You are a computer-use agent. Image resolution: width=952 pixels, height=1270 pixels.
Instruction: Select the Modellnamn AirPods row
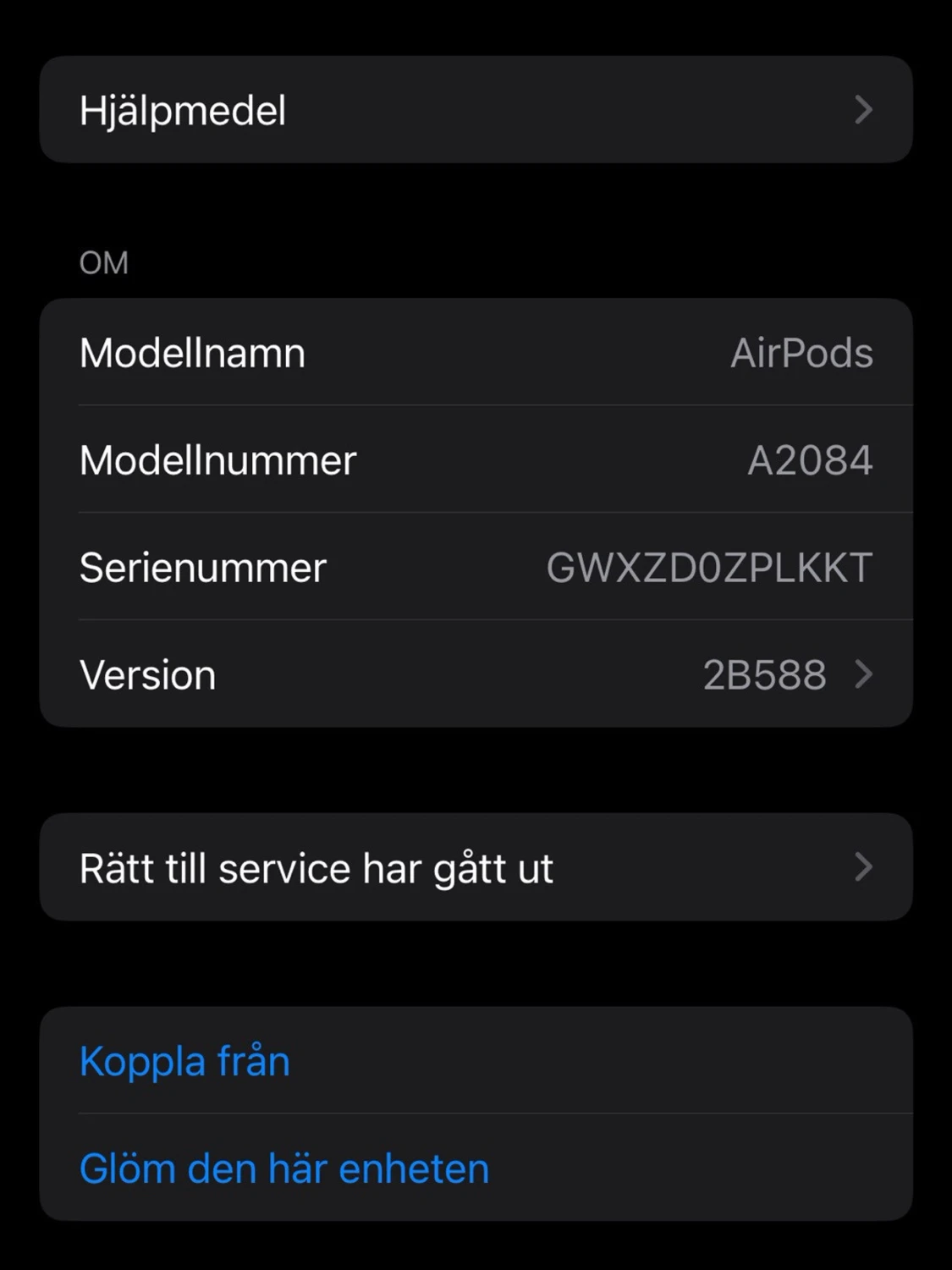[x=476, y=353]
